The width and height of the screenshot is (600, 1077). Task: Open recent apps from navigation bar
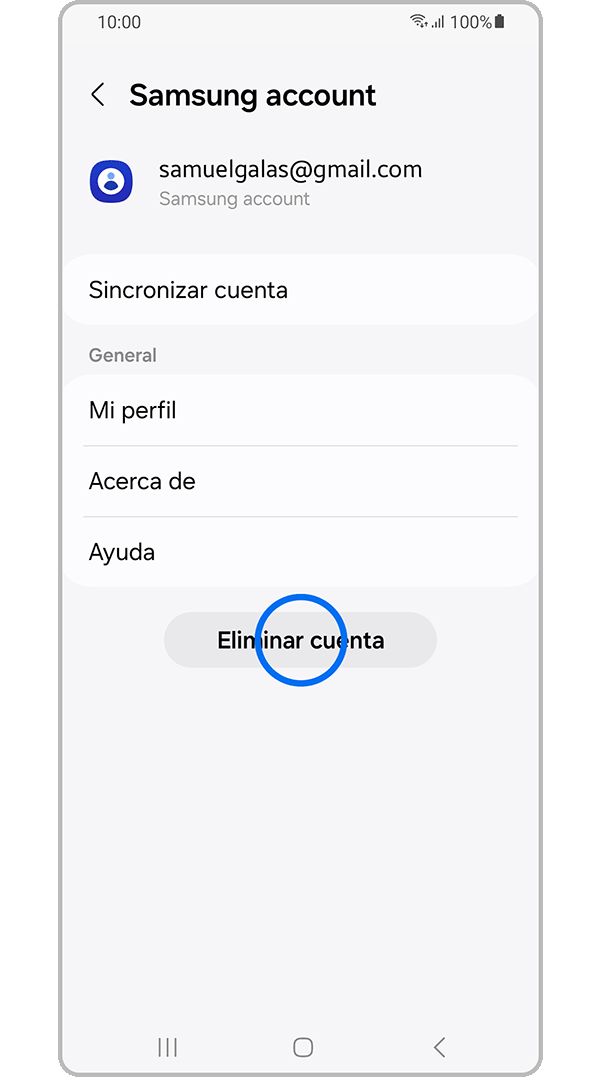pos(167,1047)
